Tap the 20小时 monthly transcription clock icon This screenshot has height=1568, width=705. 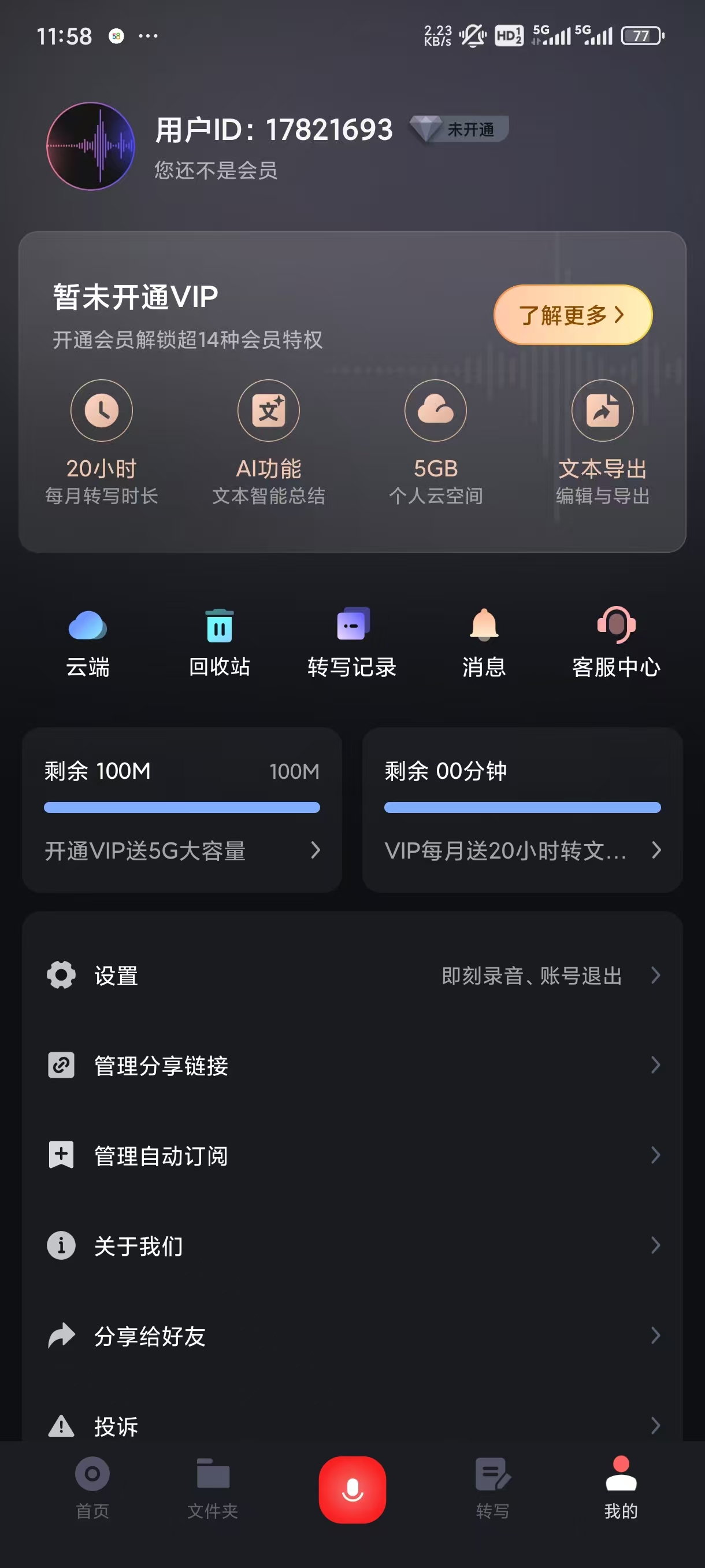(102, 411)
